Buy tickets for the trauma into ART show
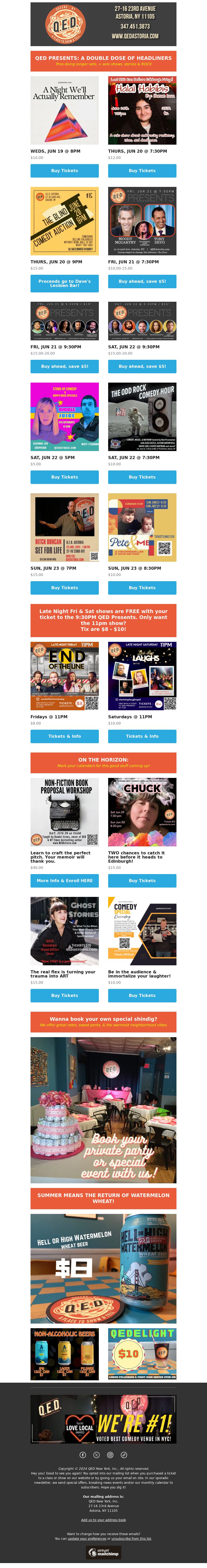This screenshot has width=207, height=1568. pyautogui.click(x=64, y=995)
